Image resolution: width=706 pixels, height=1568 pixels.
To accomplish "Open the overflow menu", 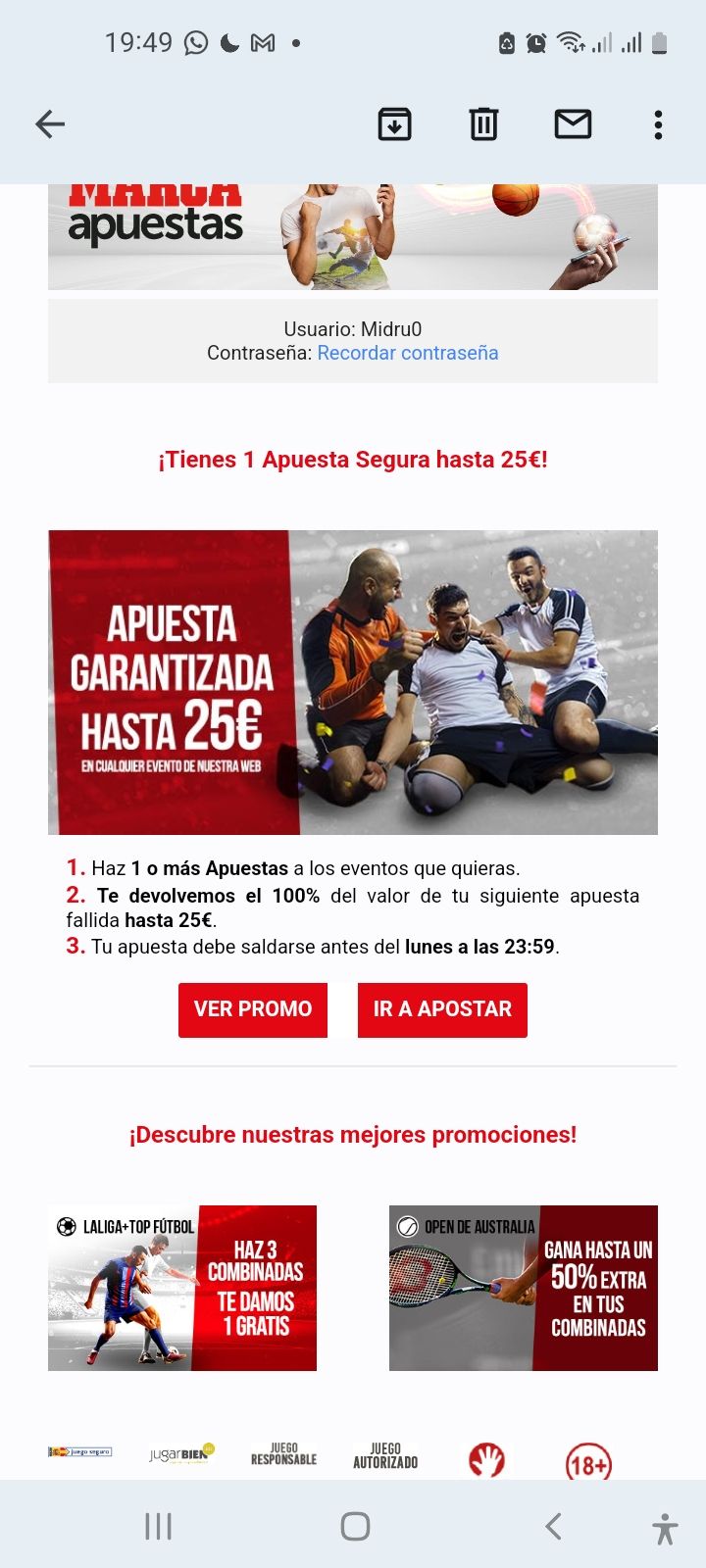I will pos(658,124).
